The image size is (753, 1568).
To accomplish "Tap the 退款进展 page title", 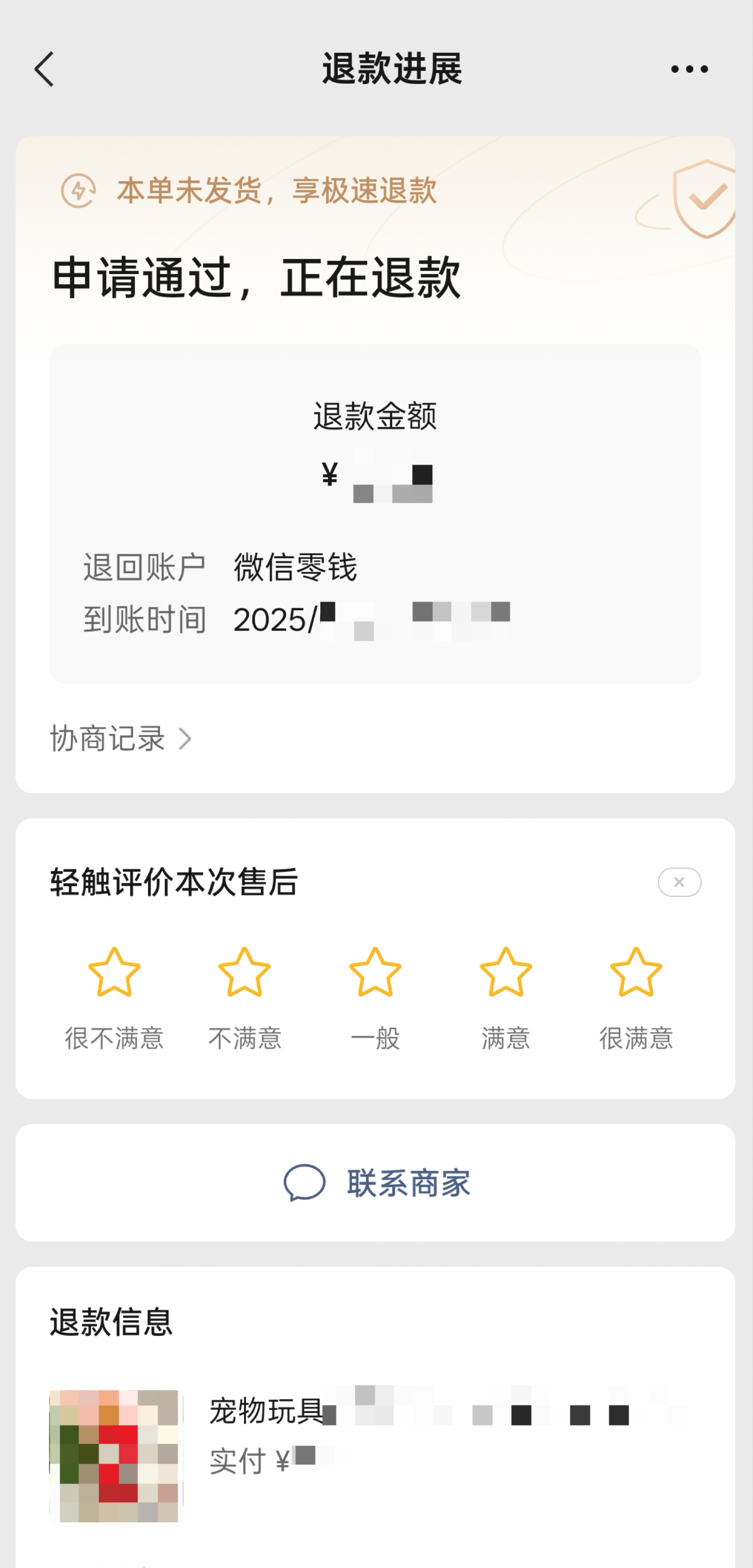I will click(392, 70).
